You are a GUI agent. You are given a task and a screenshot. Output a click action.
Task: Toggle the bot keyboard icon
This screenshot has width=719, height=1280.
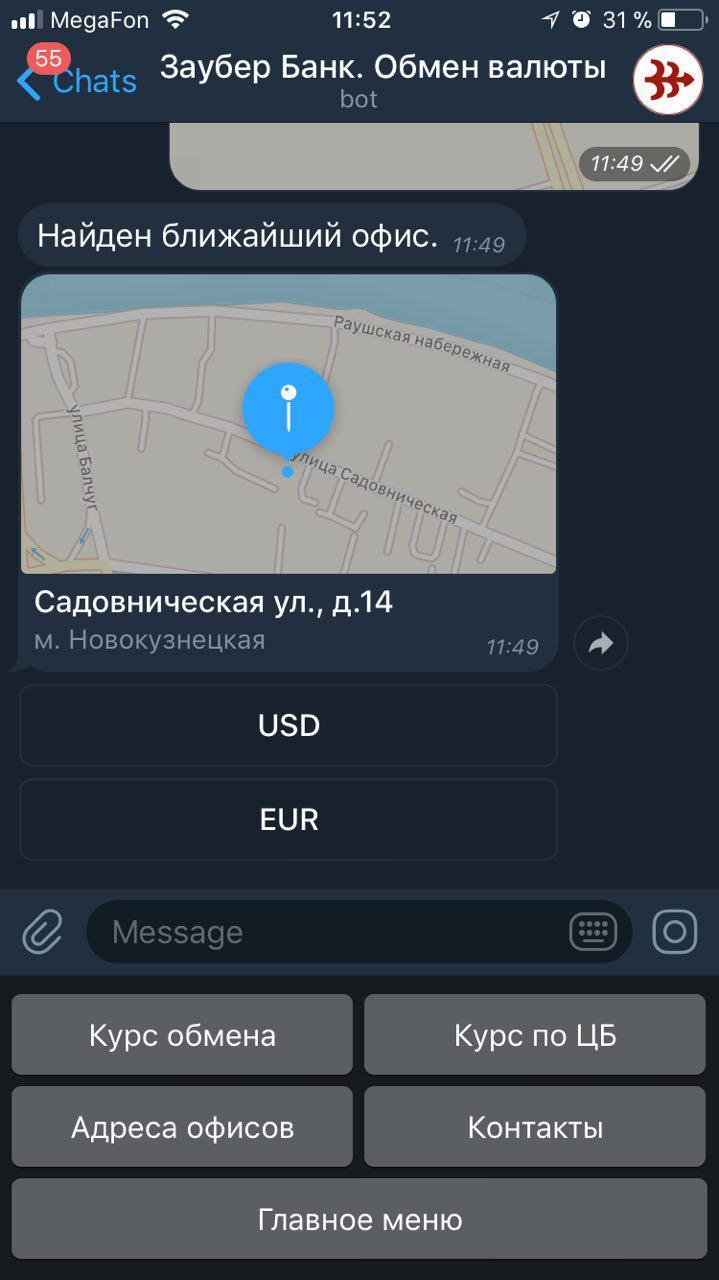click(593, 932)
